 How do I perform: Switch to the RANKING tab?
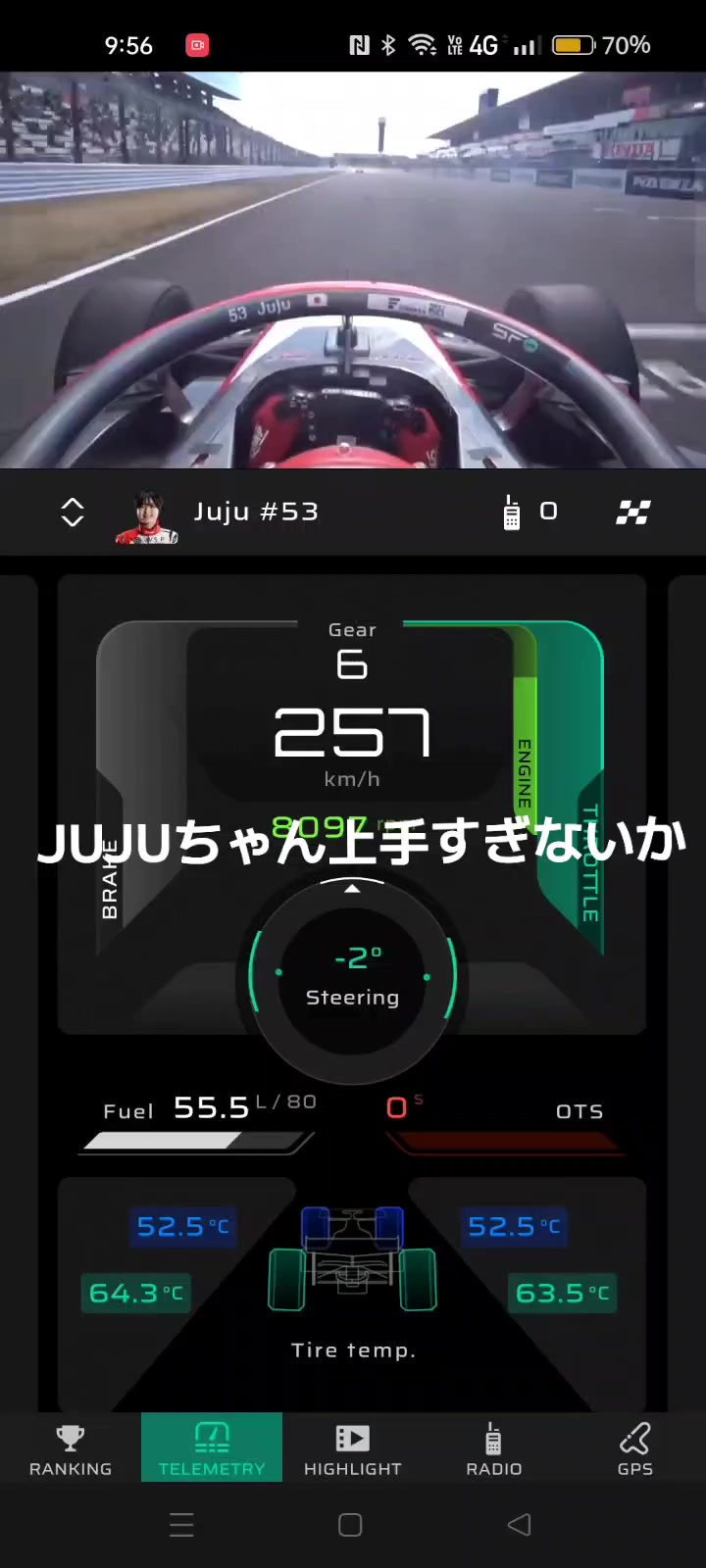coord(71,1448)
